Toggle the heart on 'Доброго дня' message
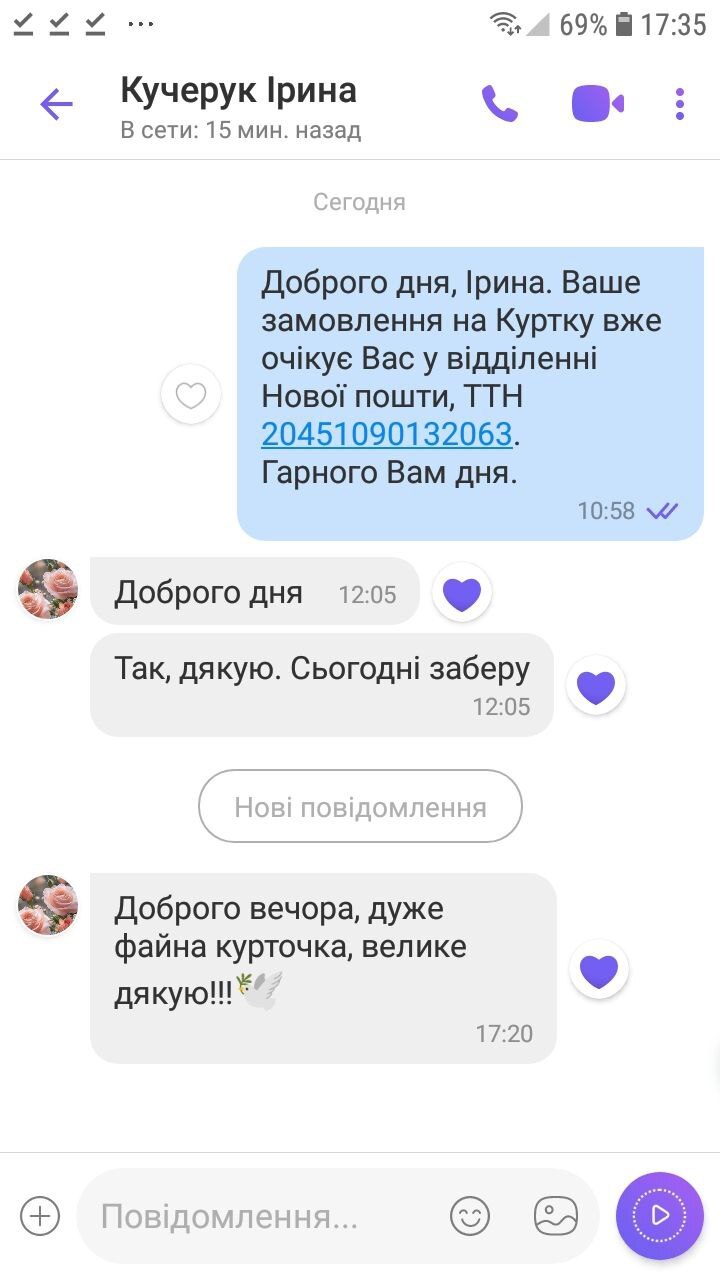The height and width of the screenshot is (1280, 720). click(462, 594)
